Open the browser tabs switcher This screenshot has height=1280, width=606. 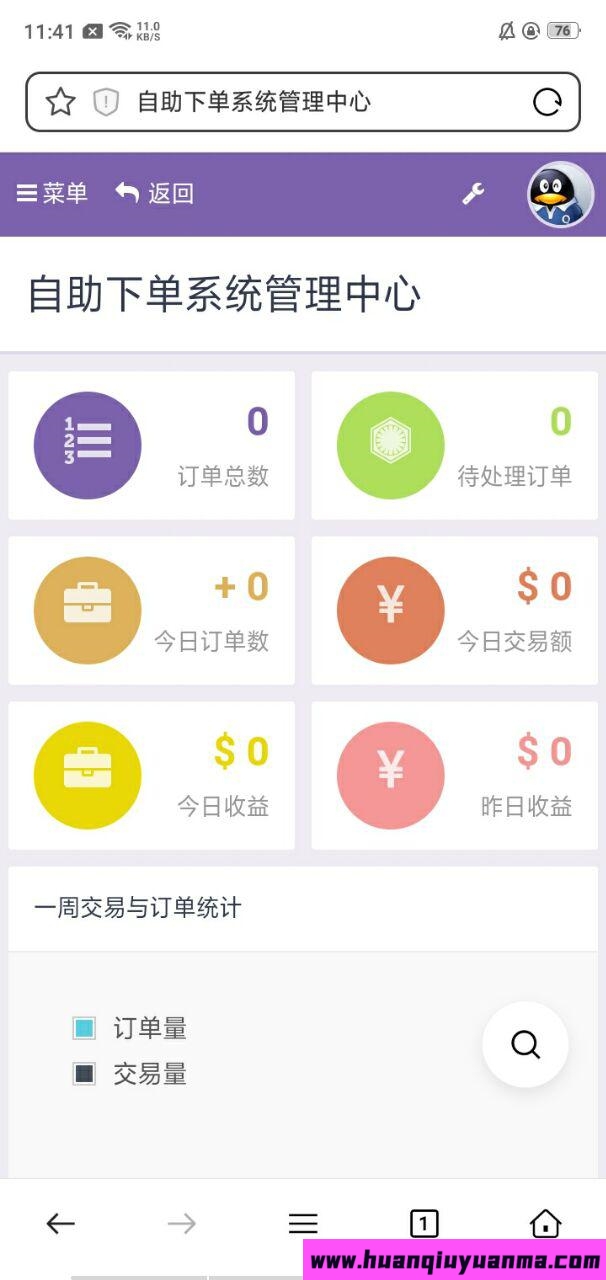click(x=424, y=1223)
